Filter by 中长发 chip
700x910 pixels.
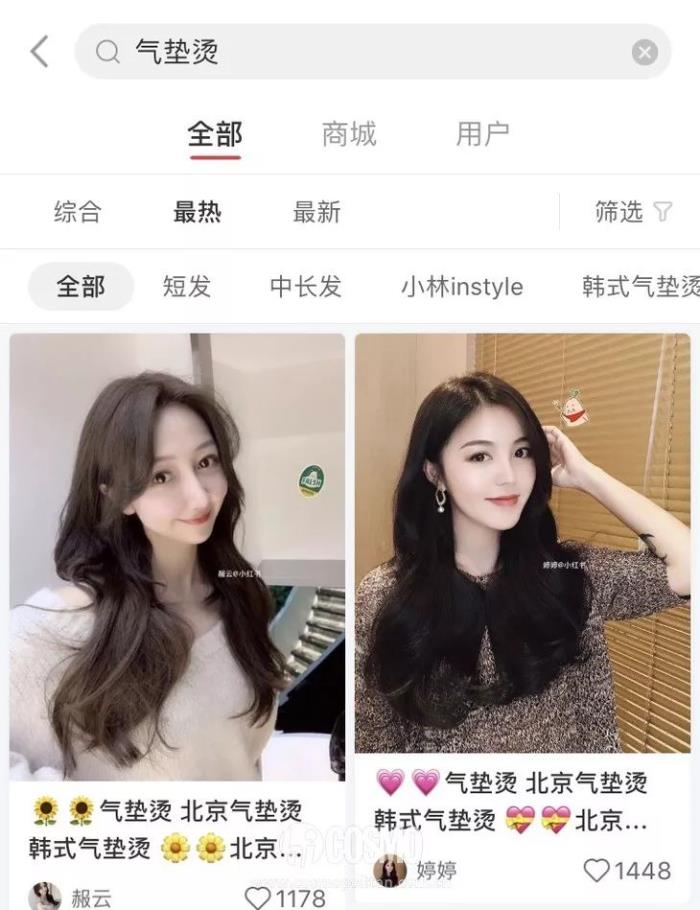point(306,287)
